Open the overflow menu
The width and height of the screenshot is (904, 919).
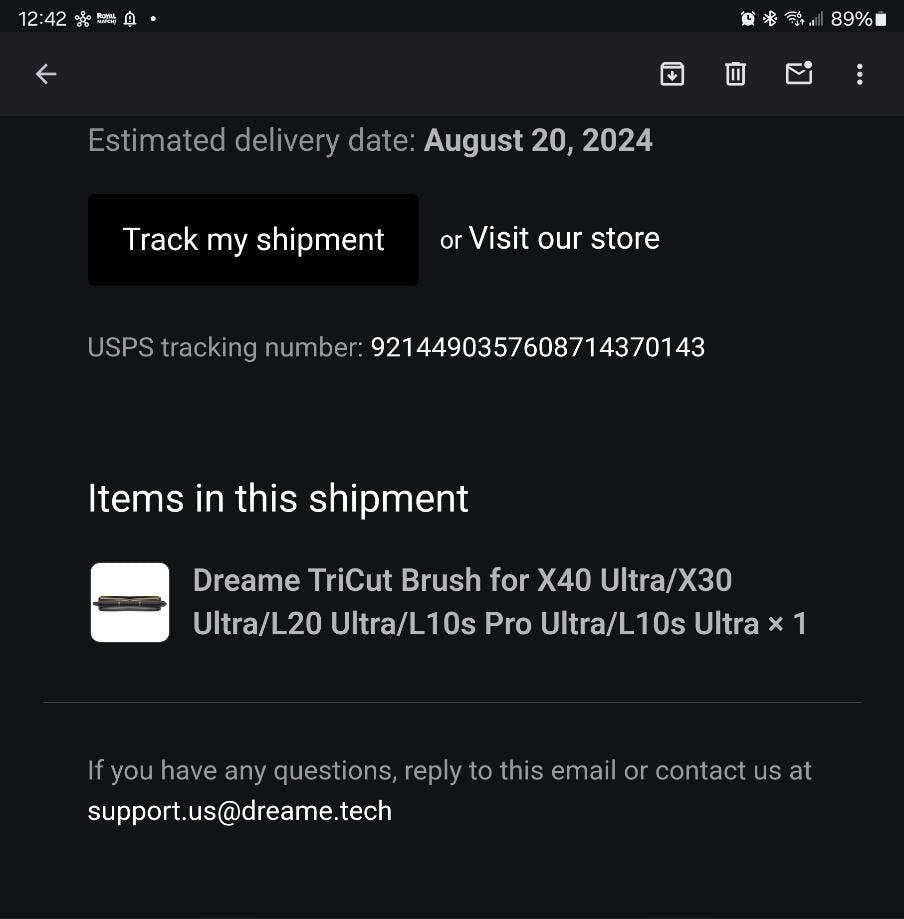coord(859,74)
